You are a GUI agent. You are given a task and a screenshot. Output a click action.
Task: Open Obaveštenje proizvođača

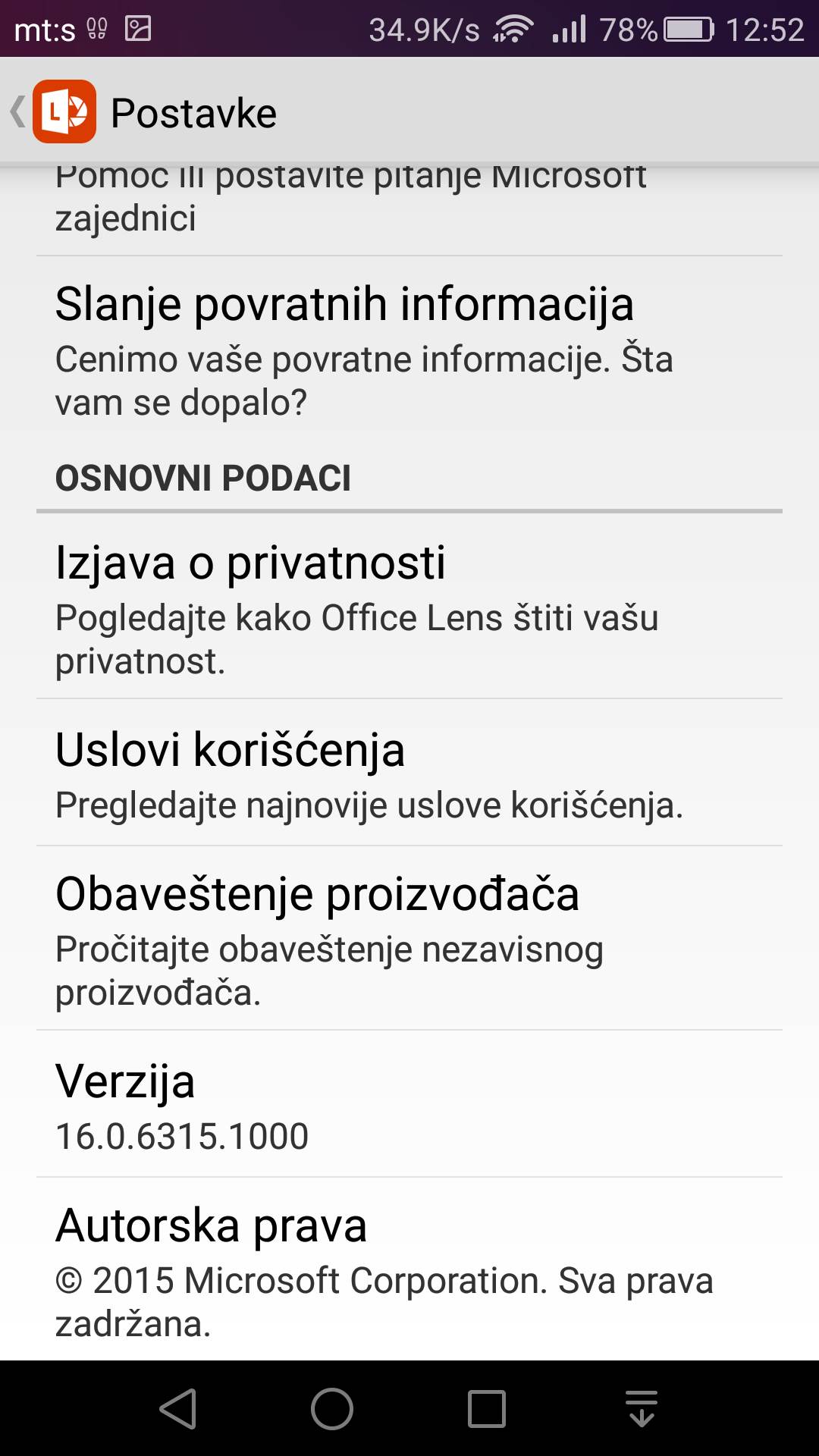point(409,940)
